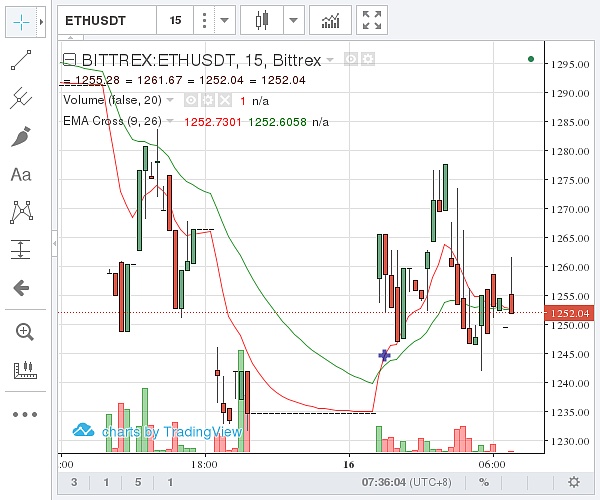Expand the chart style dropdown
The image size is (600, 500).
click(x=293, y=19)
